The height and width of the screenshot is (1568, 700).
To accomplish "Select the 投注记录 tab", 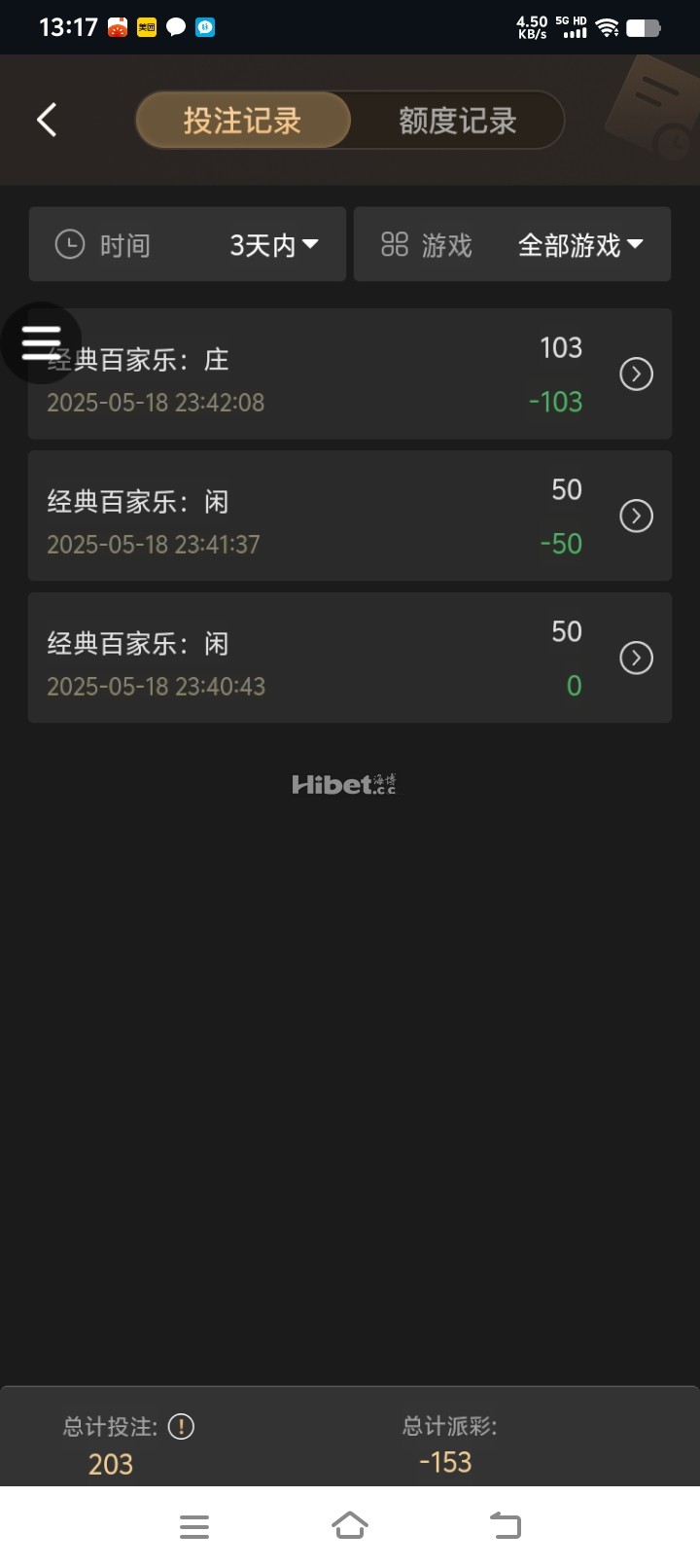I will [241, 120].
